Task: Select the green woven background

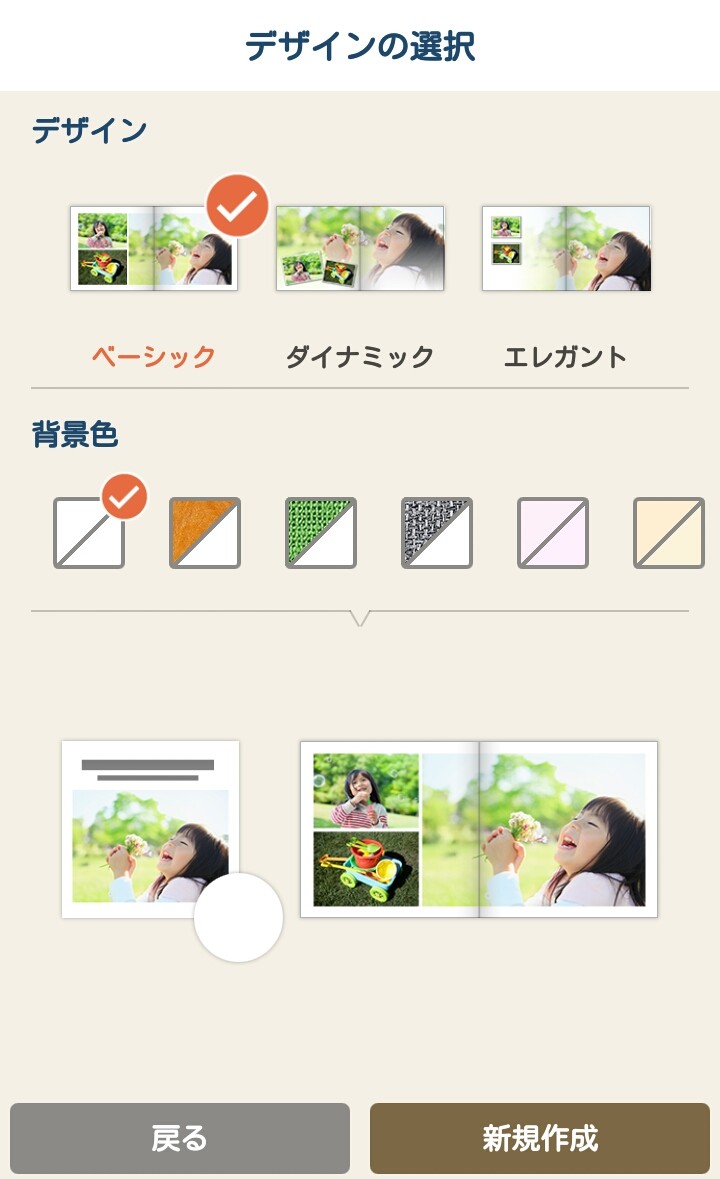Action: pyautogui.click(x=321, y=533)
